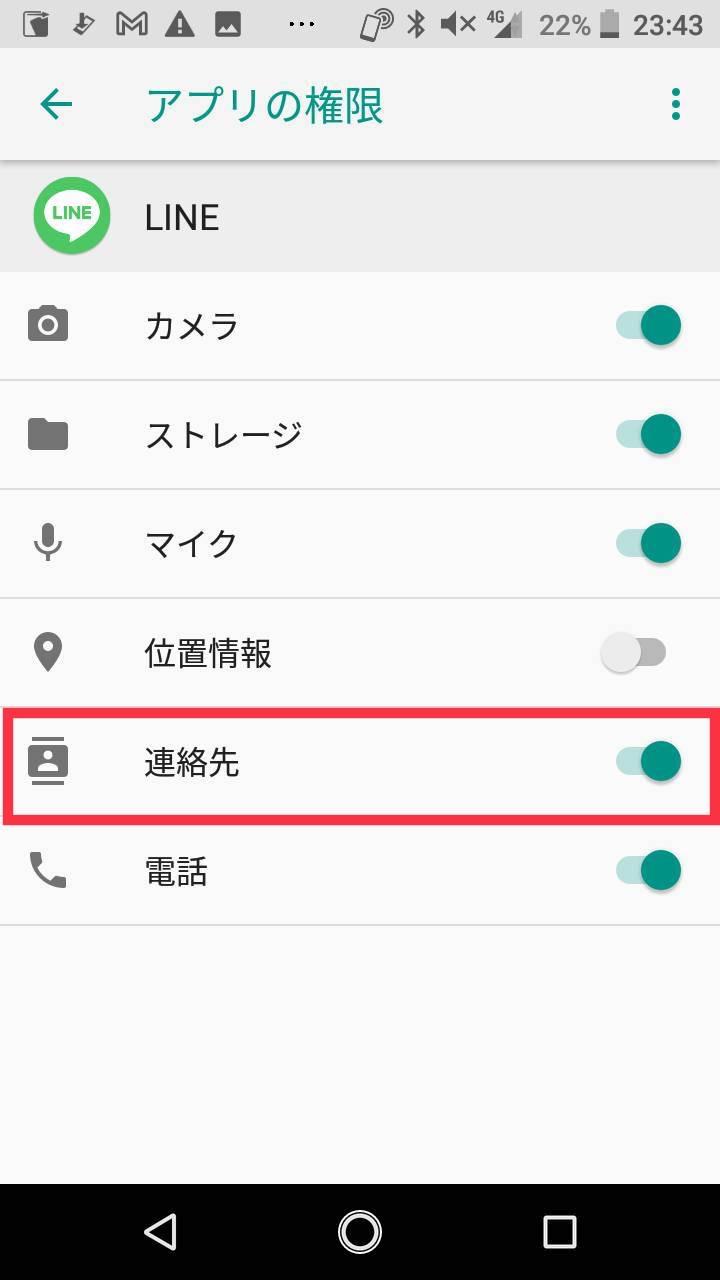
Task: Open the three-dot overflow menu
Action: coord(676,104)
